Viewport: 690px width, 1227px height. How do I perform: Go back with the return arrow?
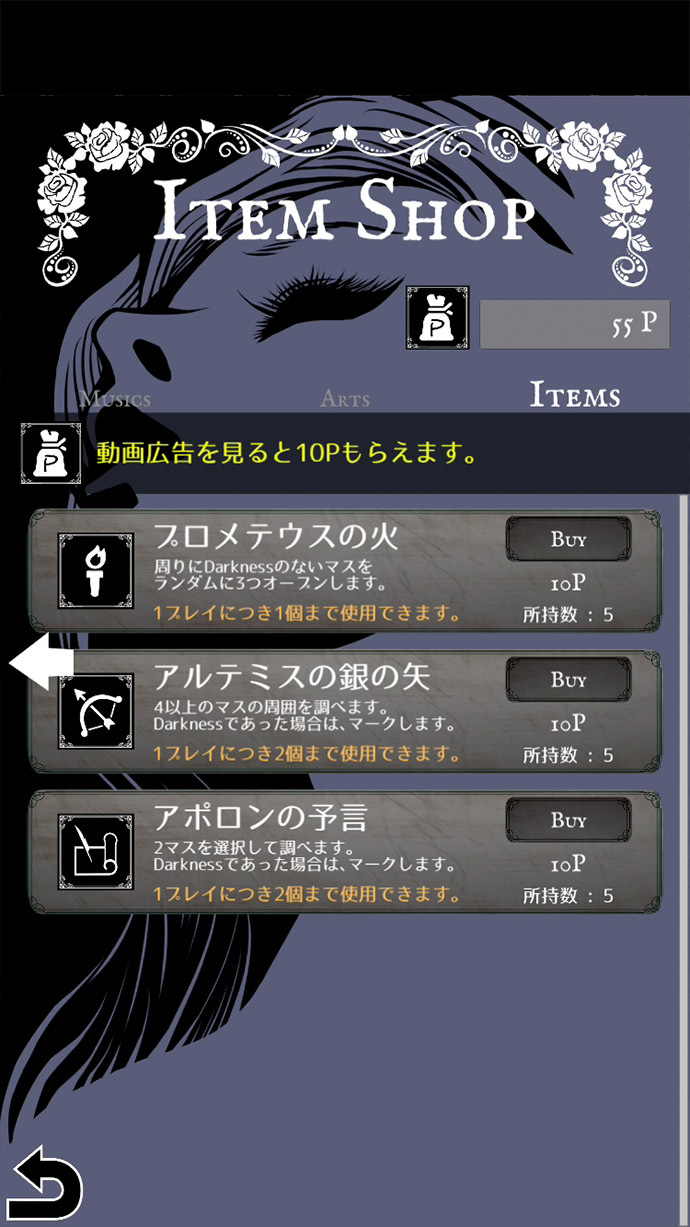46,1181
